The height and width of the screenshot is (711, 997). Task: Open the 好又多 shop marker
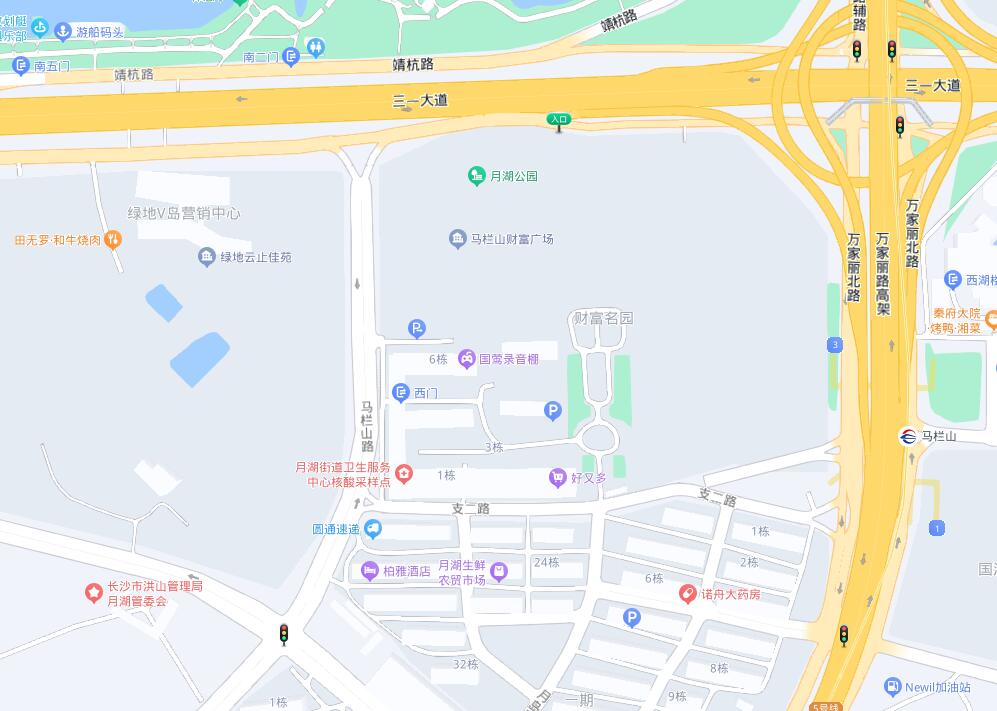(x=557, y=478)
